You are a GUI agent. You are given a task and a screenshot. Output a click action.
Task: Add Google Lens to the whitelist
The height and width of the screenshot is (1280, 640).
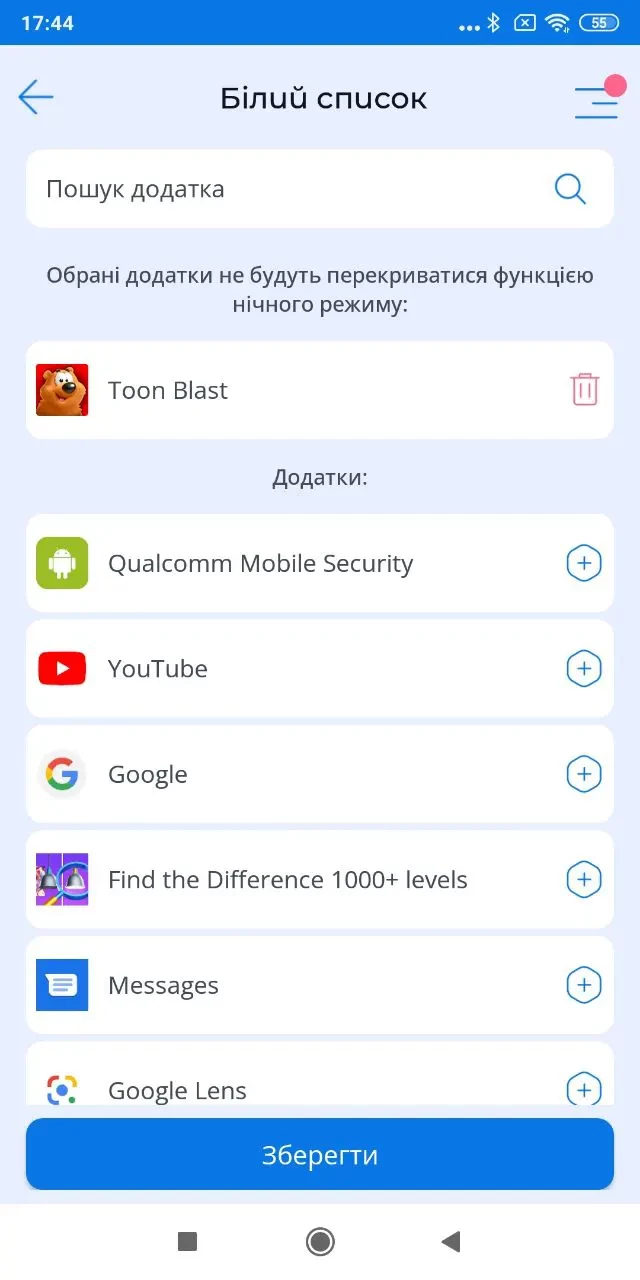tap(584, 1088)
